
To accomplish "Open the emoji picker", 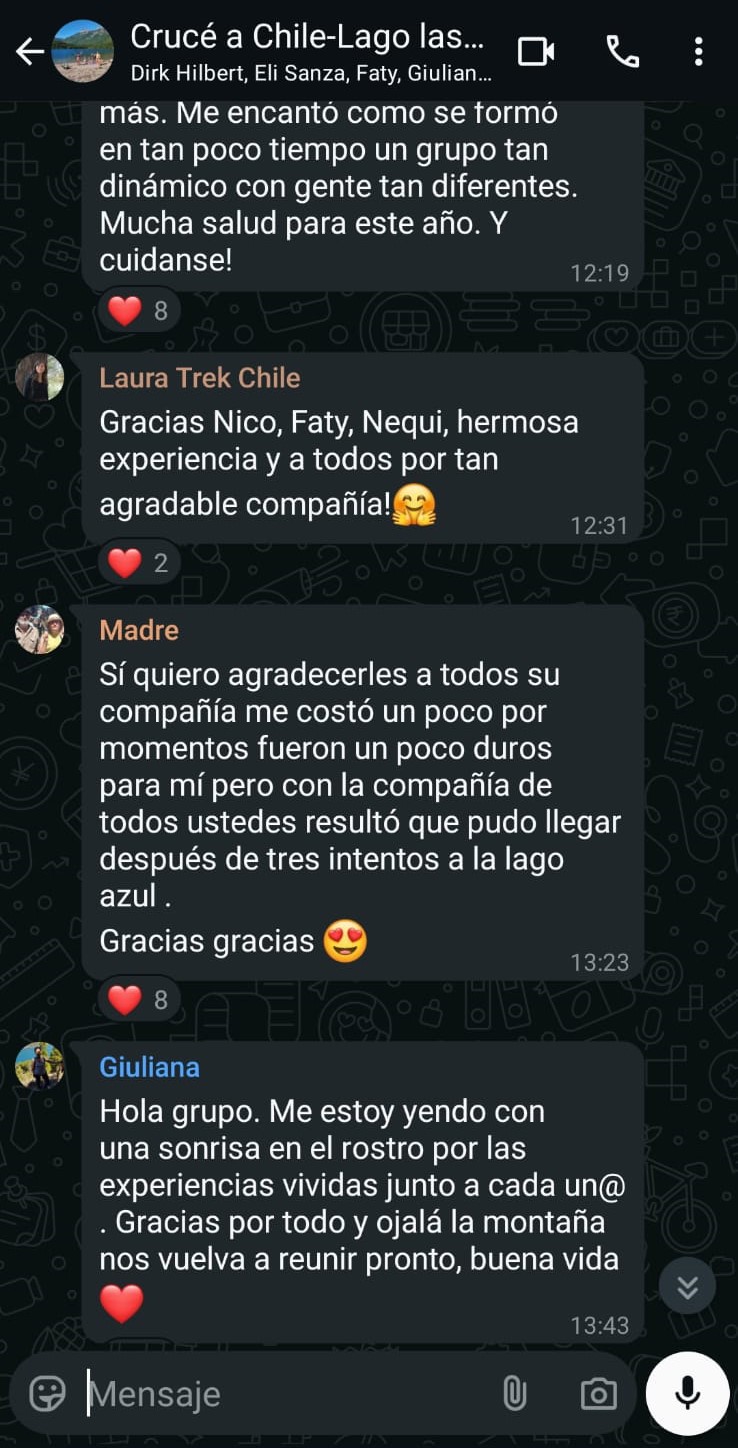I will click(47, 1393).
